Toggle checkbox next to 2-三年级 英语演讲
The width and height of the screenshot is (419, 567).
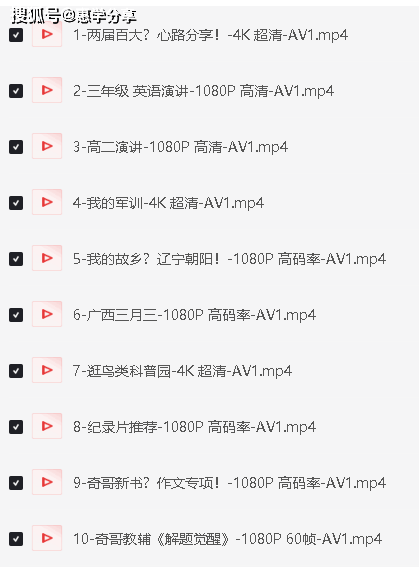pyautogui.click(x=16, y=91)
